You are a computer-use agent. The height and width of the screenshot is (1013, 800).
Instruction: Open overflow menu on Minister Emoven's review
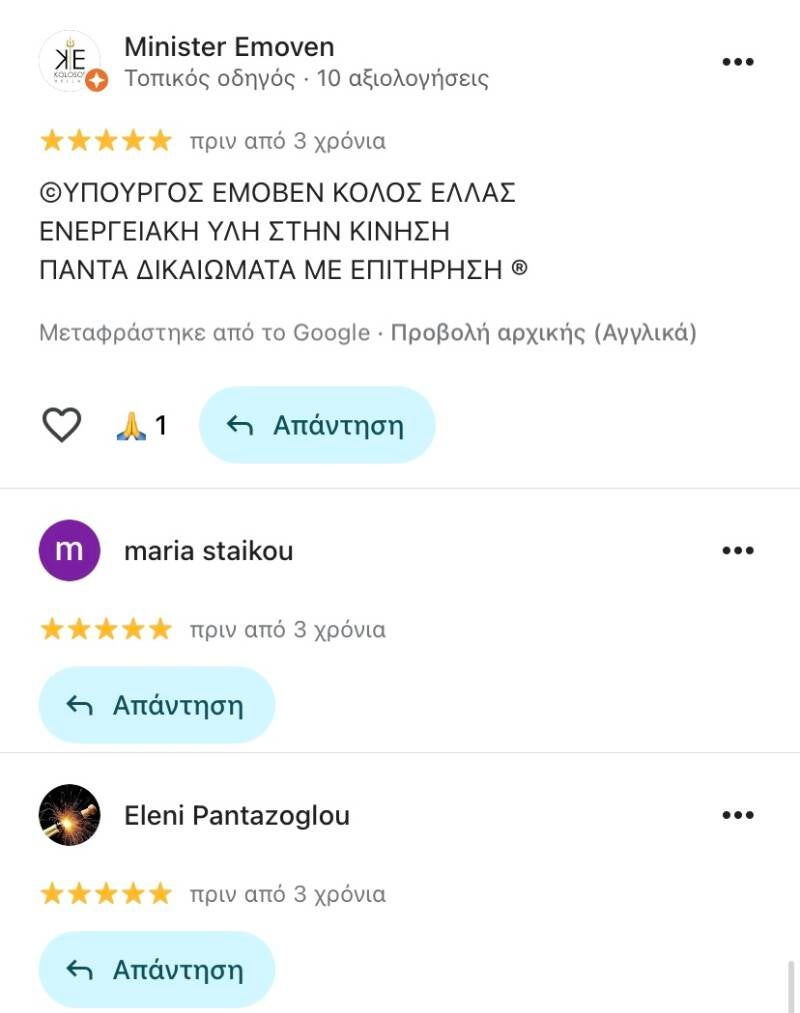point(737,62)
